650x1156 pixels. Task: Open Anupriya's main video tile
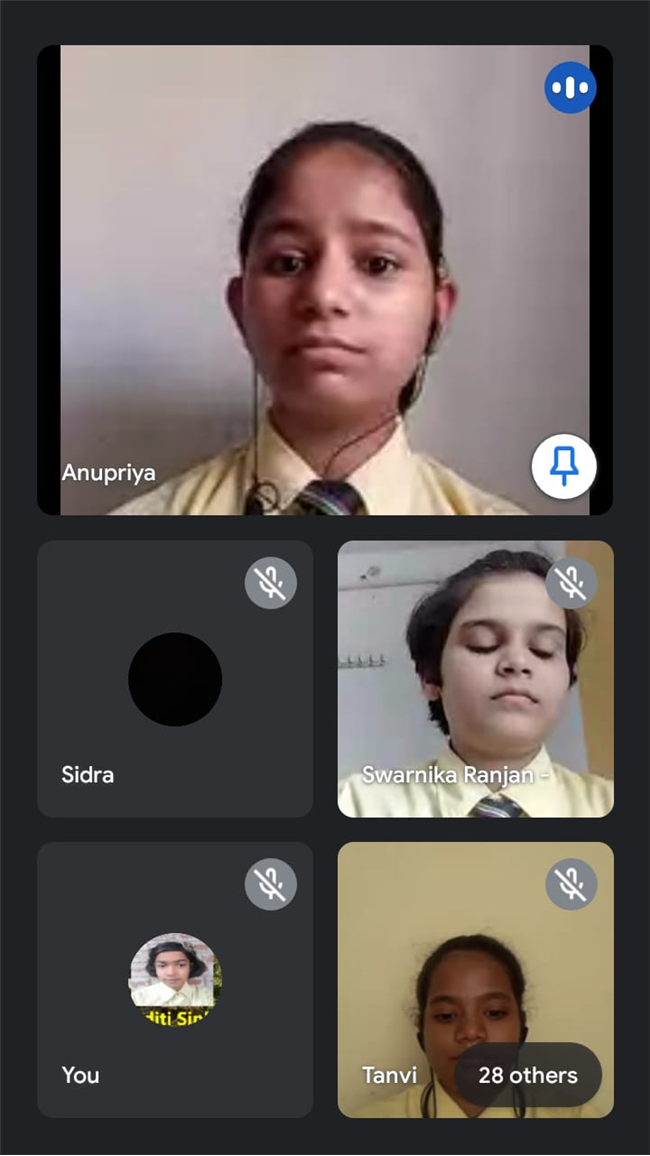(x=325, y=280)
